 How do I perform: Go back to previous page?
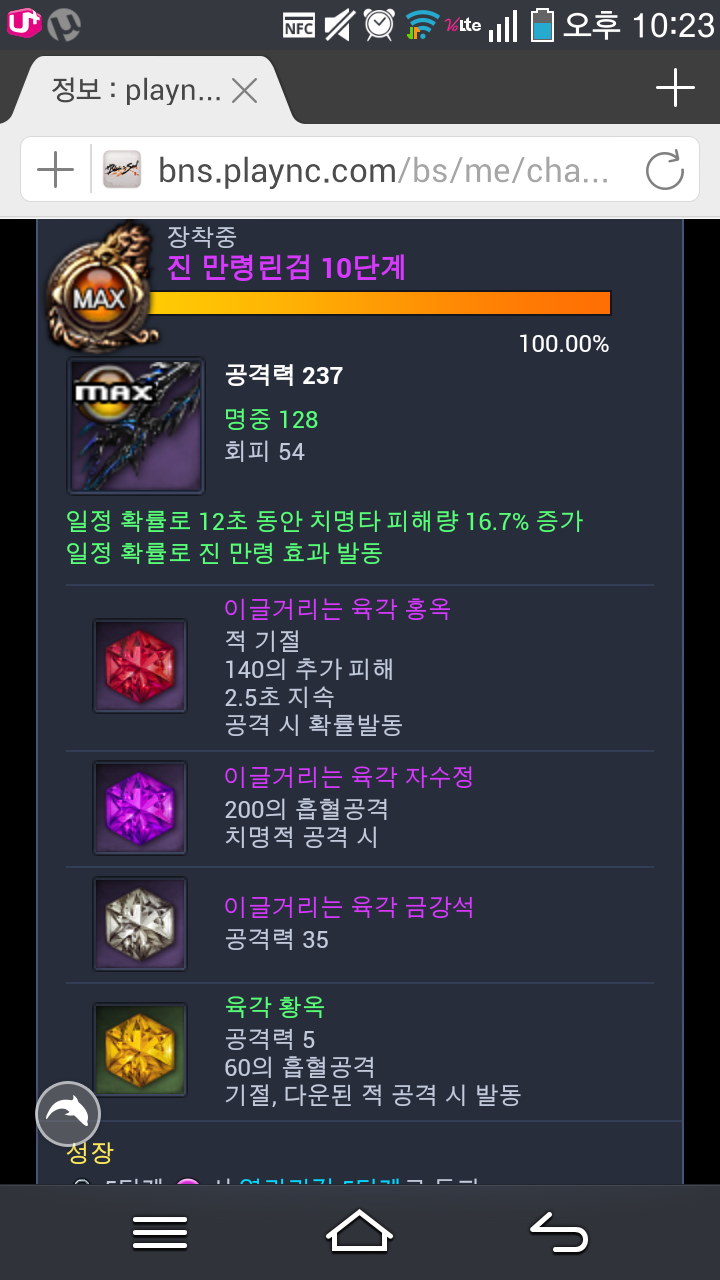tap(558, 1232)
